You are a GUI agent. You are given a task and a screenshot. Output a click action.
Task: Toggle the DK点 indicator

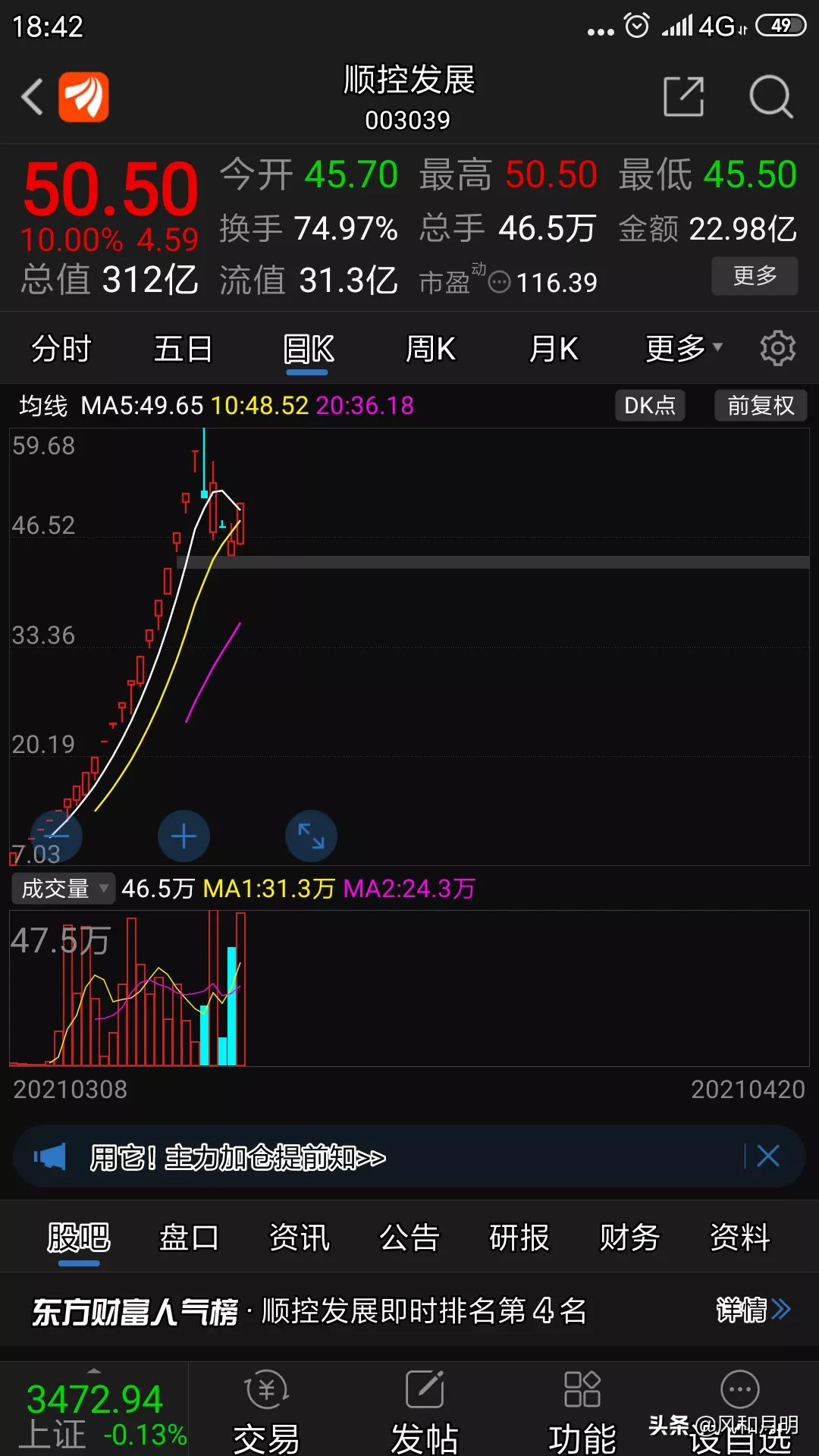point(650,406)
